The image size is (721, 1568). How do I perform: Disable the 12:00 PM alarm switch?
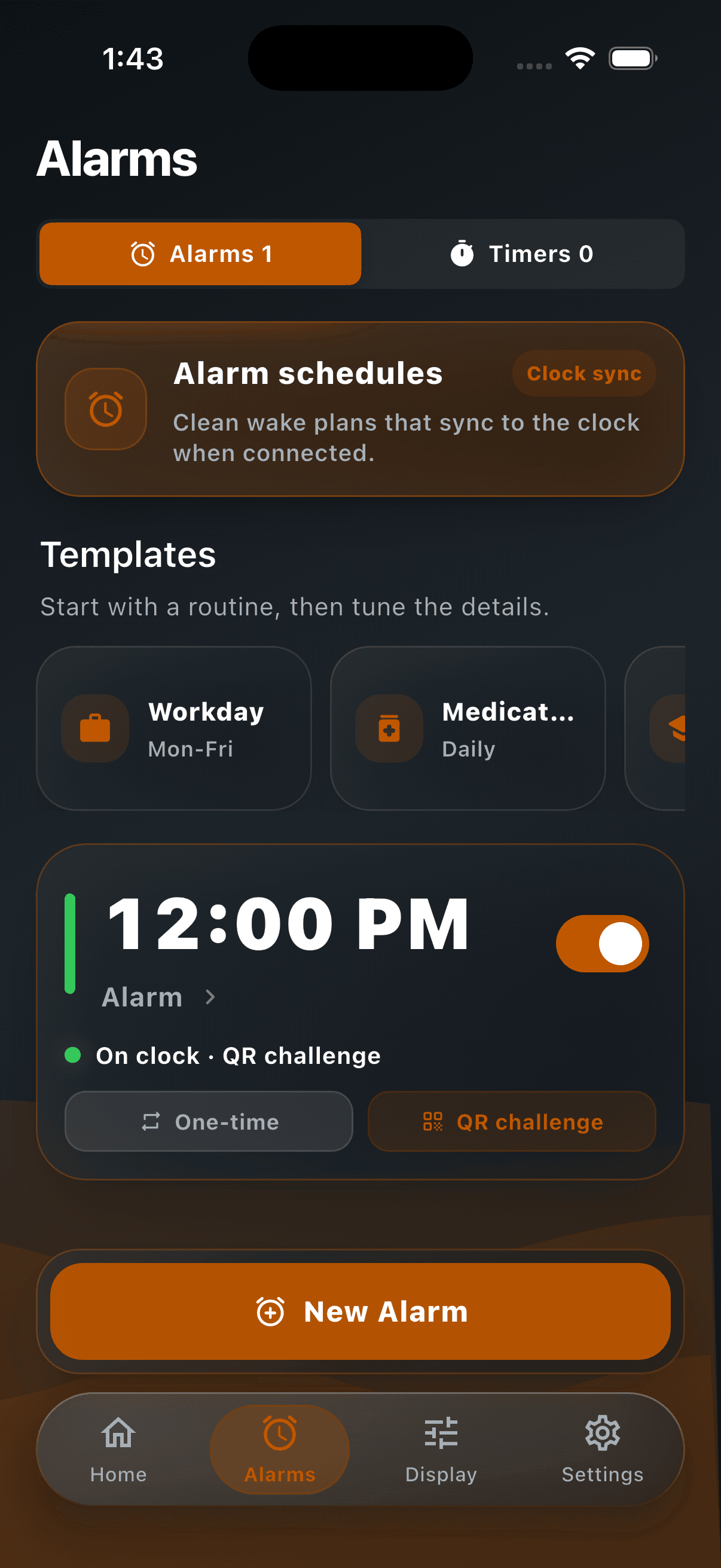(x=602, y=944)
